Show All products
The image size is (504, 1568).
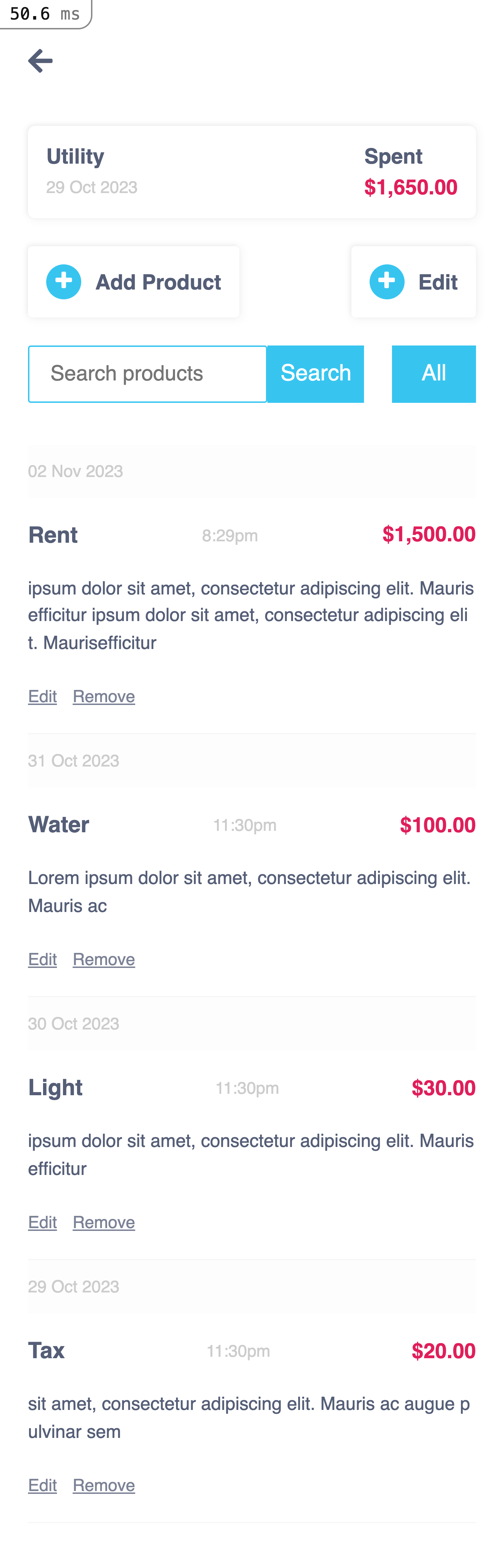tap(433, 374)
